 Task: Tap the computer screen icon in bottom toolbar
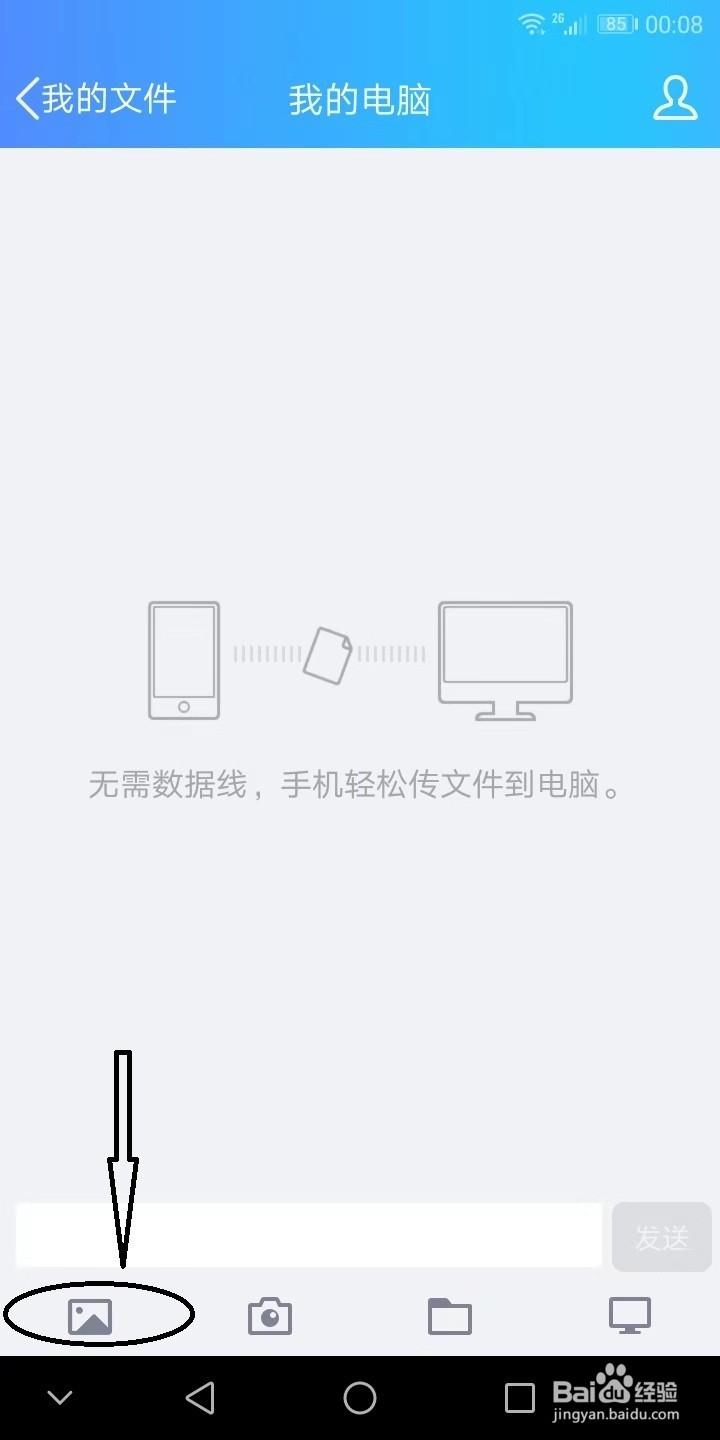(x=628, y=1316)
